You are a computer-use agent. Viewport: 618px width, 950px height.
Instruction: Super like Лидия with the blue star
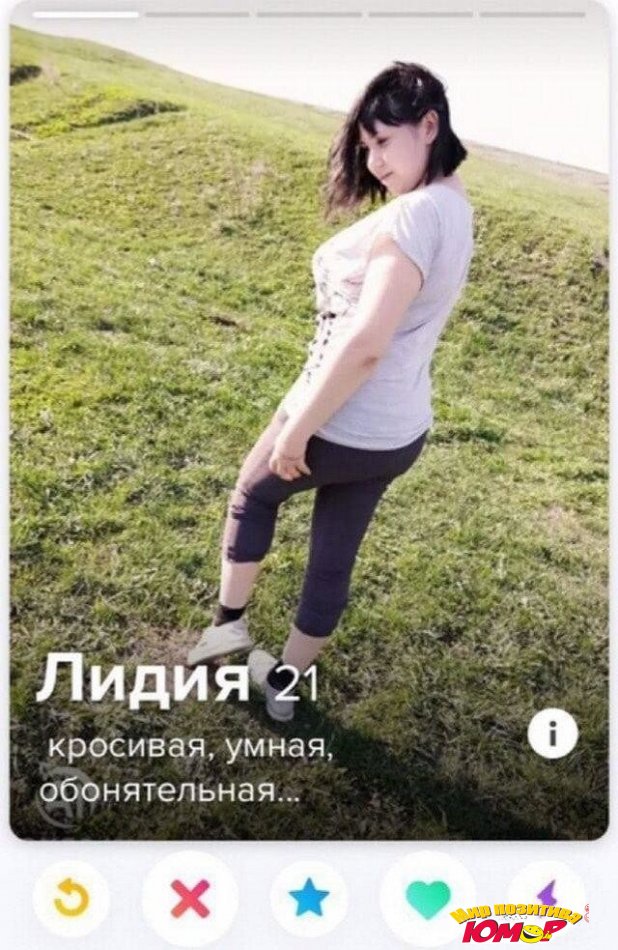pyautogui.click(x=309, y=898)
